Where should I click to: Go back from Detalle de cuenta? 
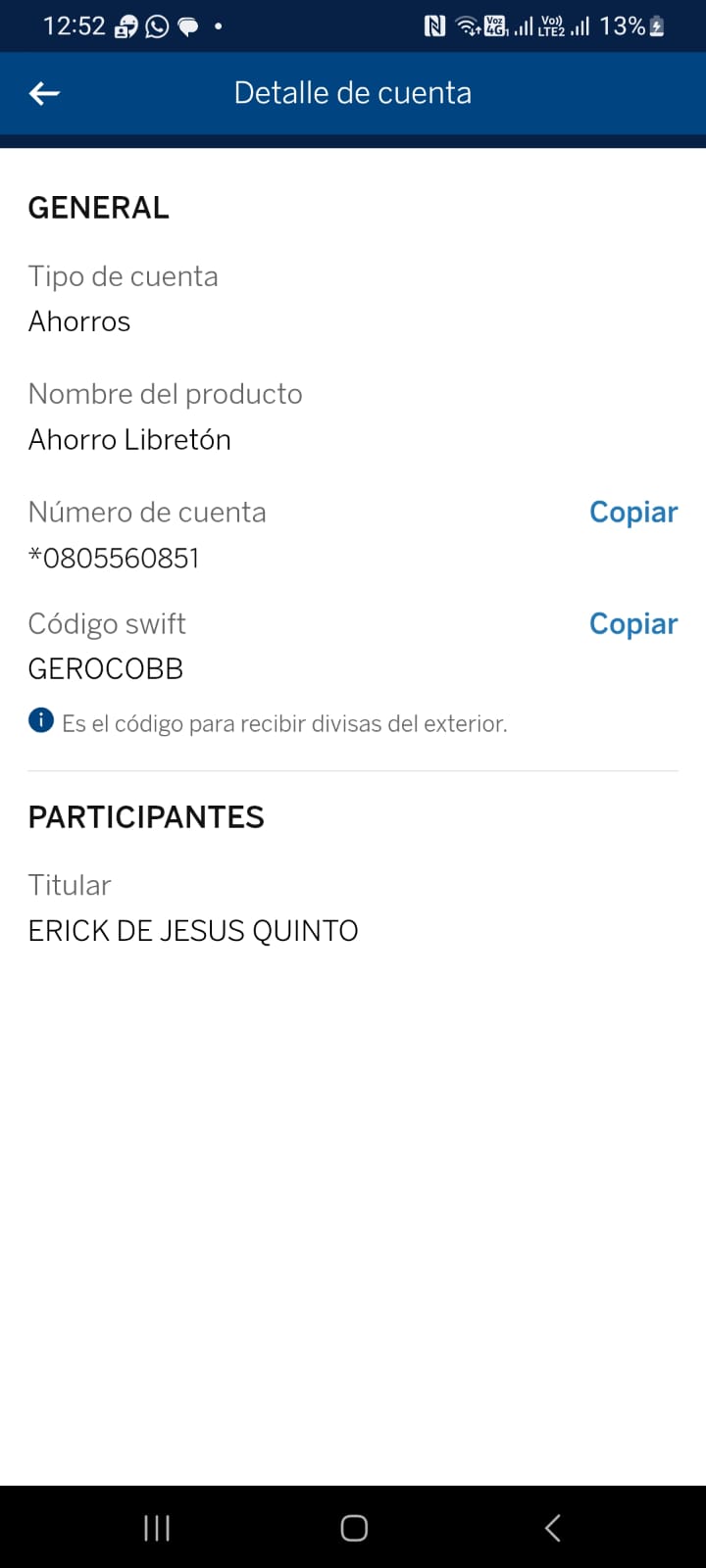[44, 93]
